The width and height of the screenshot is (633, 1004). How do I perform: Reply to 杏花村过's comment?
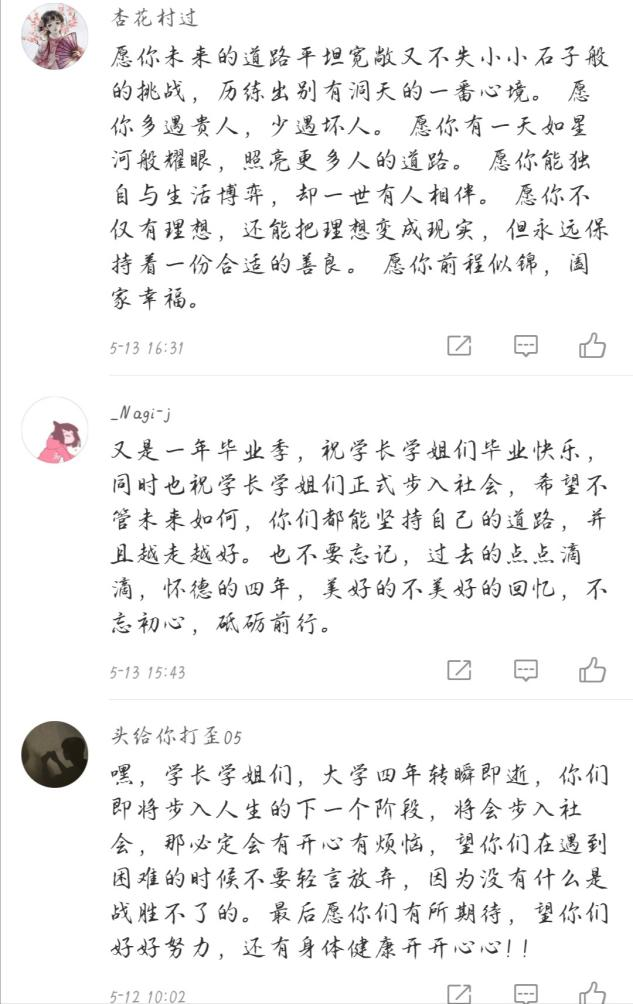coord(526,346)
